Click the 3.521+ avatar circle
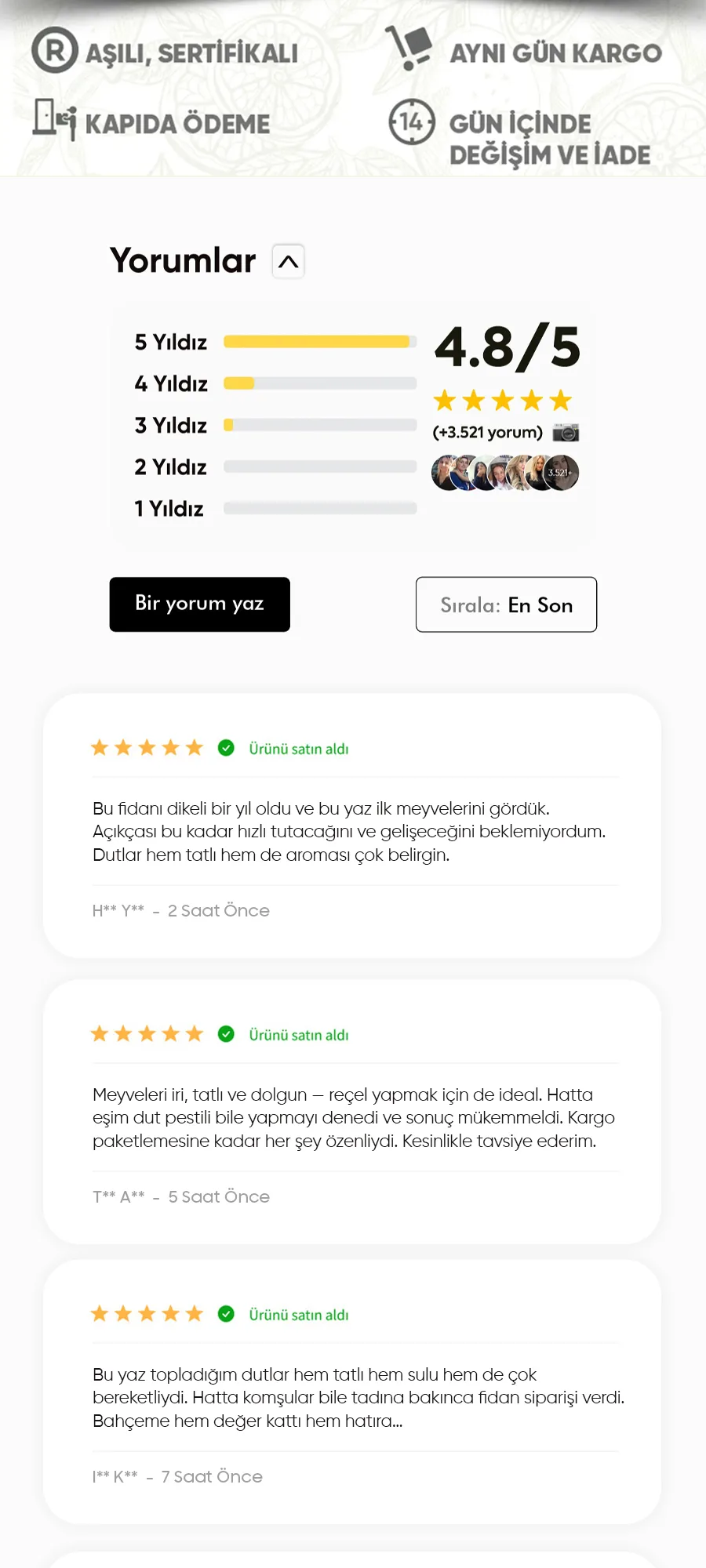This screenshot has width=706, height=1568. [560, 473]
